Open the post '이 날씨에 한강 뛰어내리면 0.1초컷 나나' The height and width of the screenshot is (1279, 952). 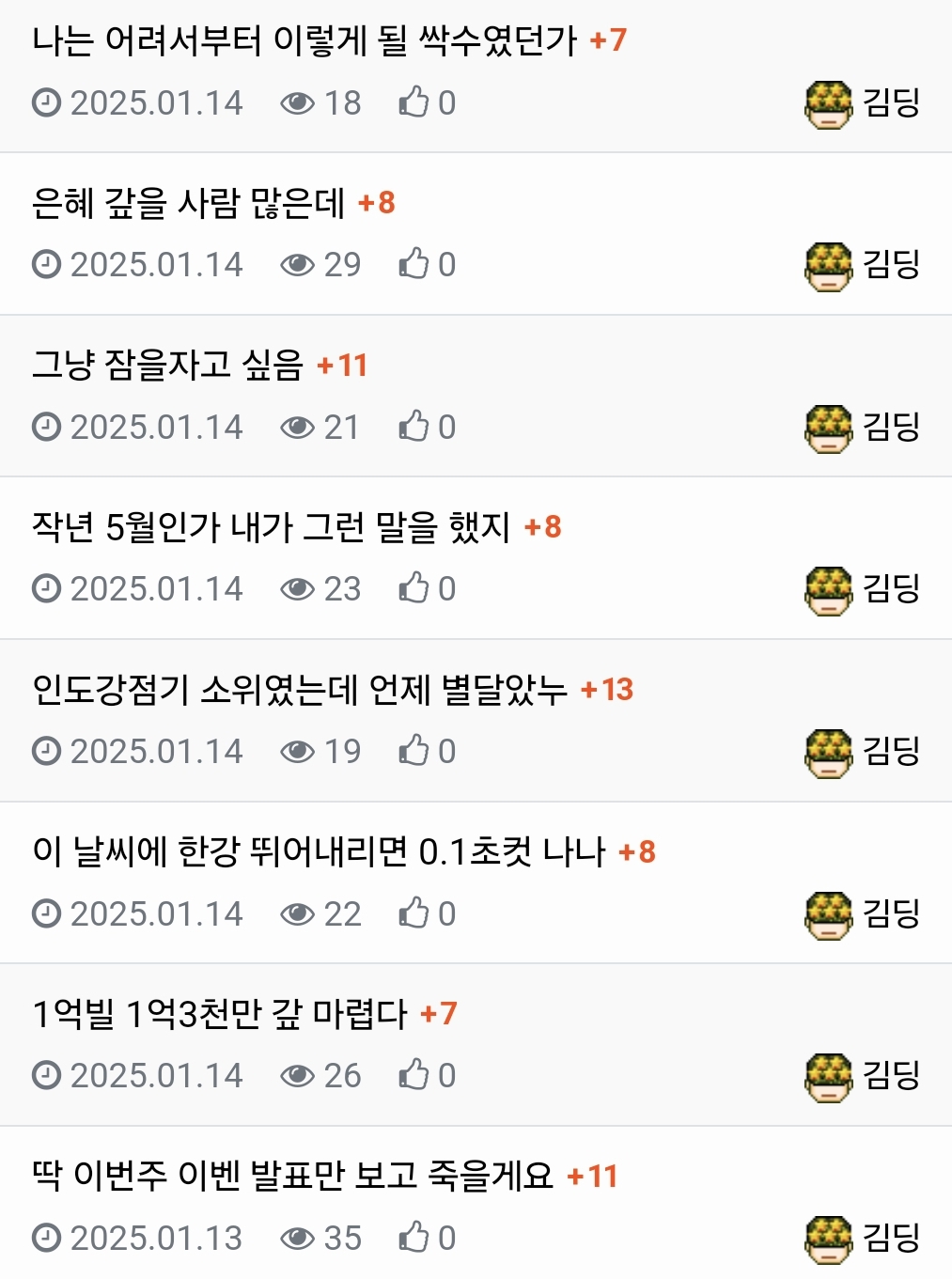click(x=319, y=852)
